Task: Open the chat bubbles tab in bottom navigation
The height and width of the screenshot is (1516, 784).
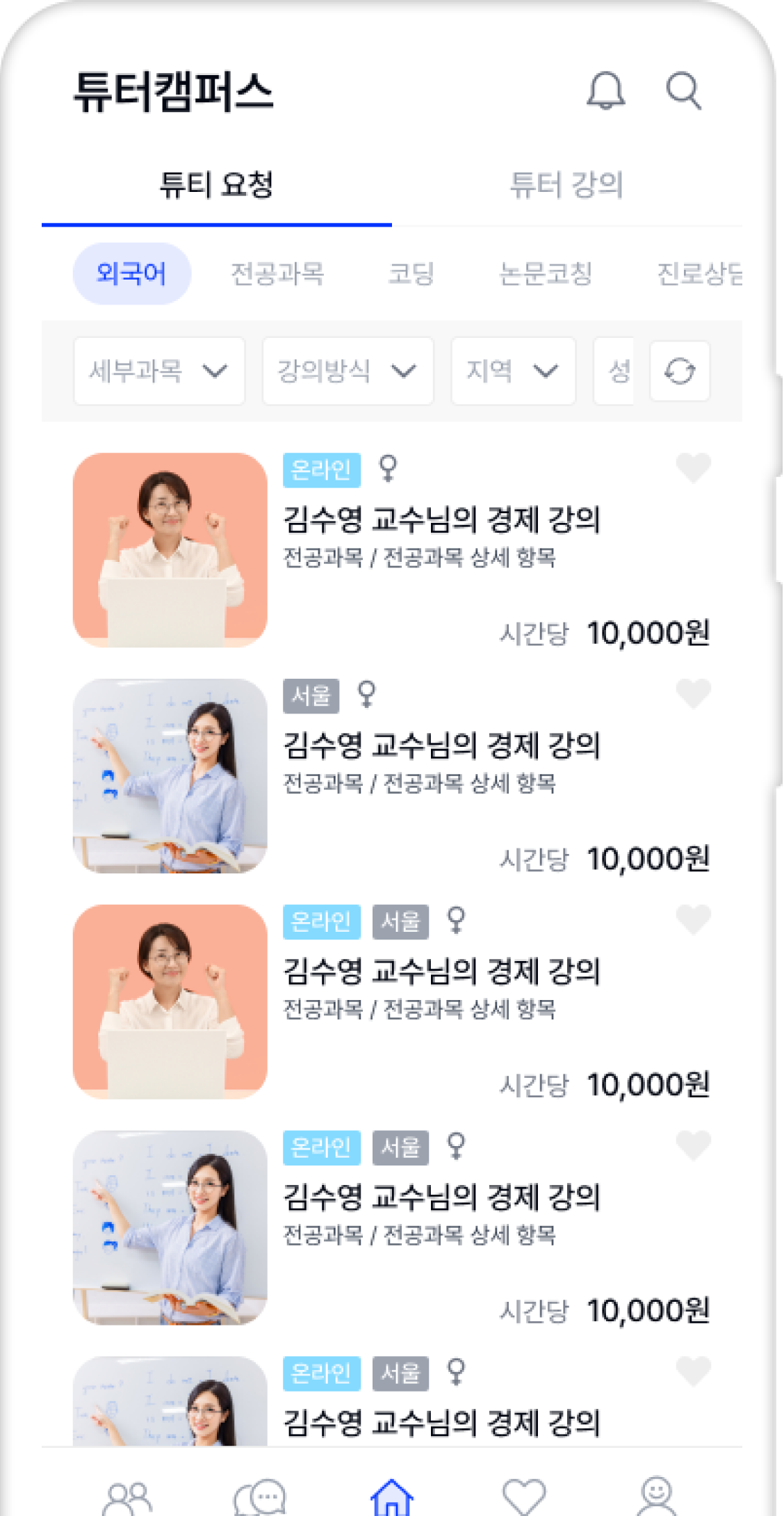Action: (260, 1497)
